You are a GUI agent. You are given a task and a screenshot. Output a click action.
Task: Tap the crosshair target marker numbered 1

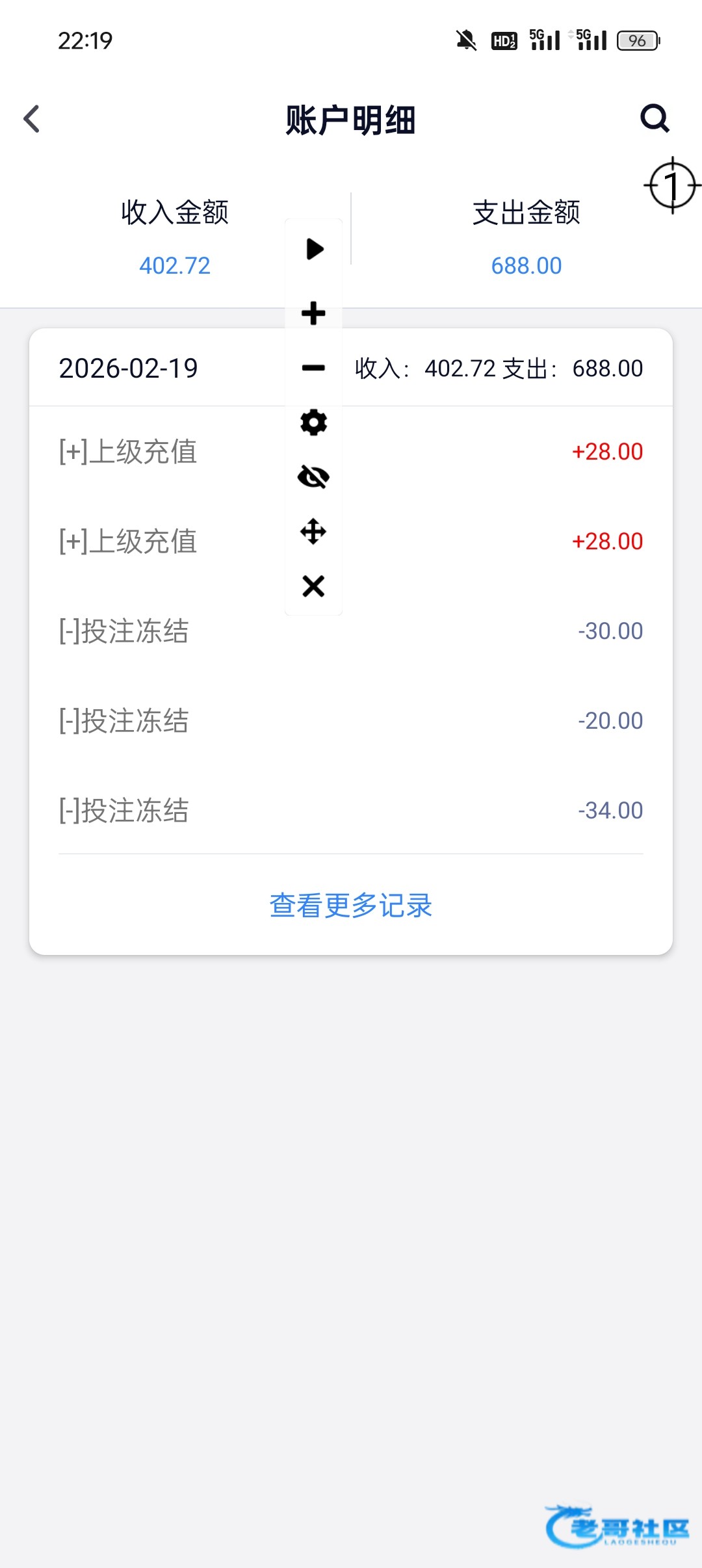(672, 185)
